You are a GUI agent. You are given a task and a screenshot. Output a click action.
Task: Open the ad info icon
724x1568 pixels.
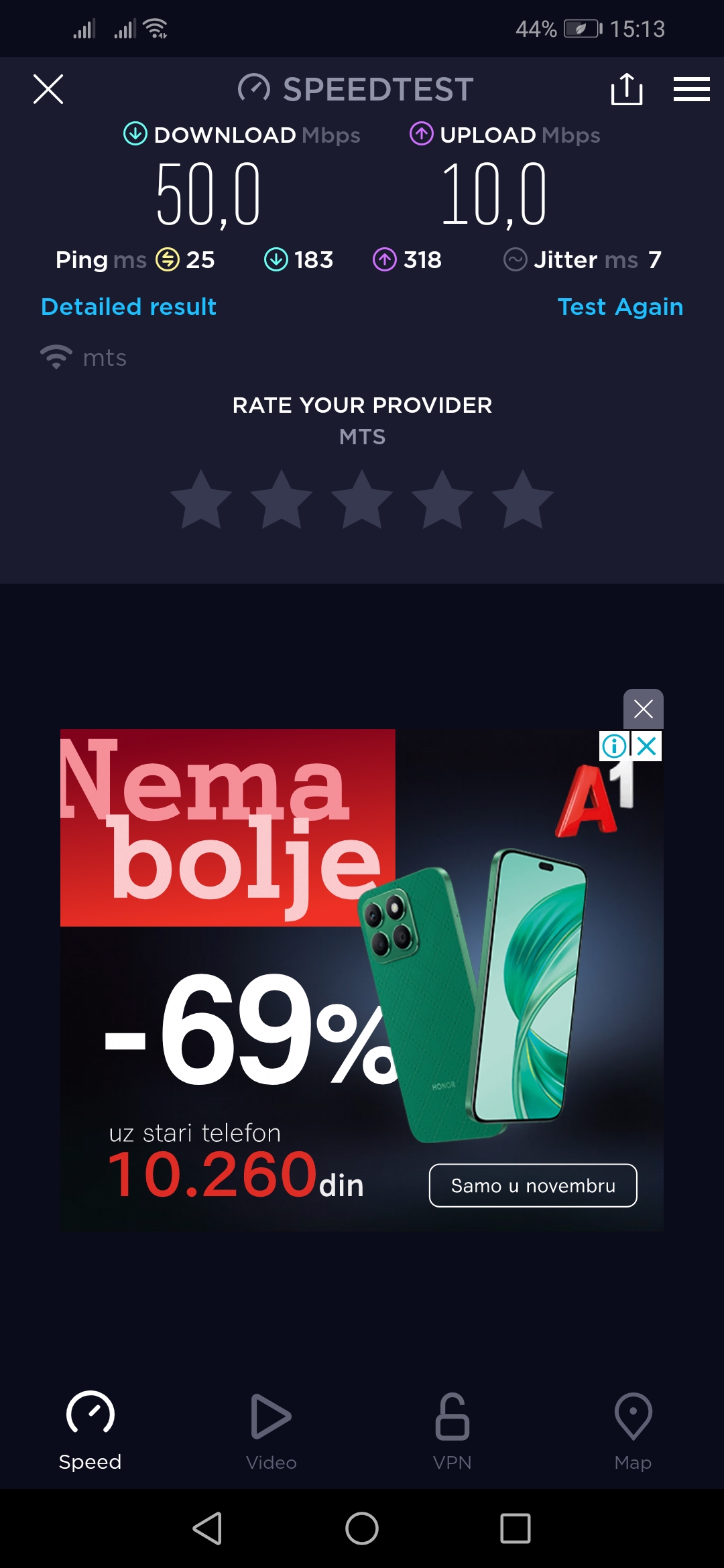(614, 746)
